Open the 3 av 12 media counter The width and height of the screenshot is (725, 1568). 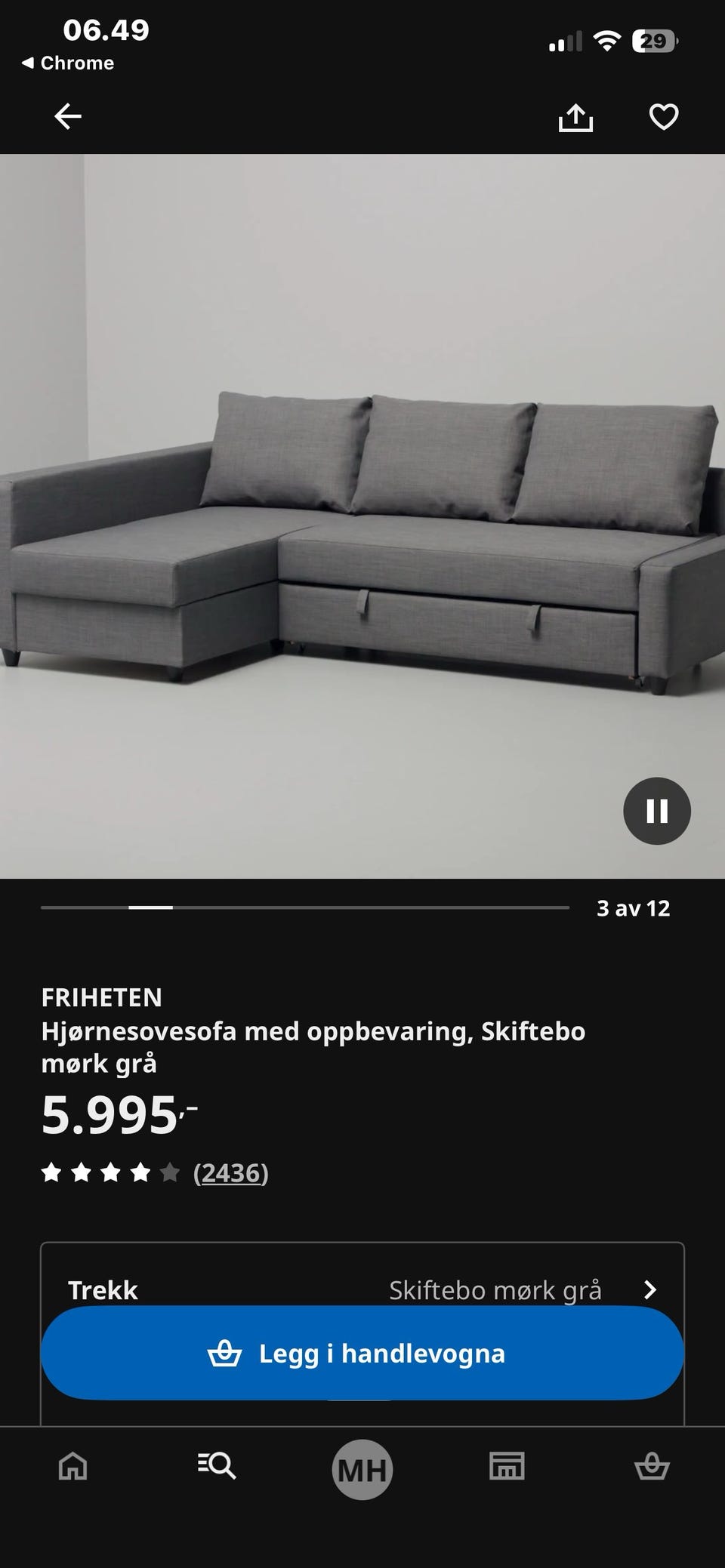coord(634,908)
